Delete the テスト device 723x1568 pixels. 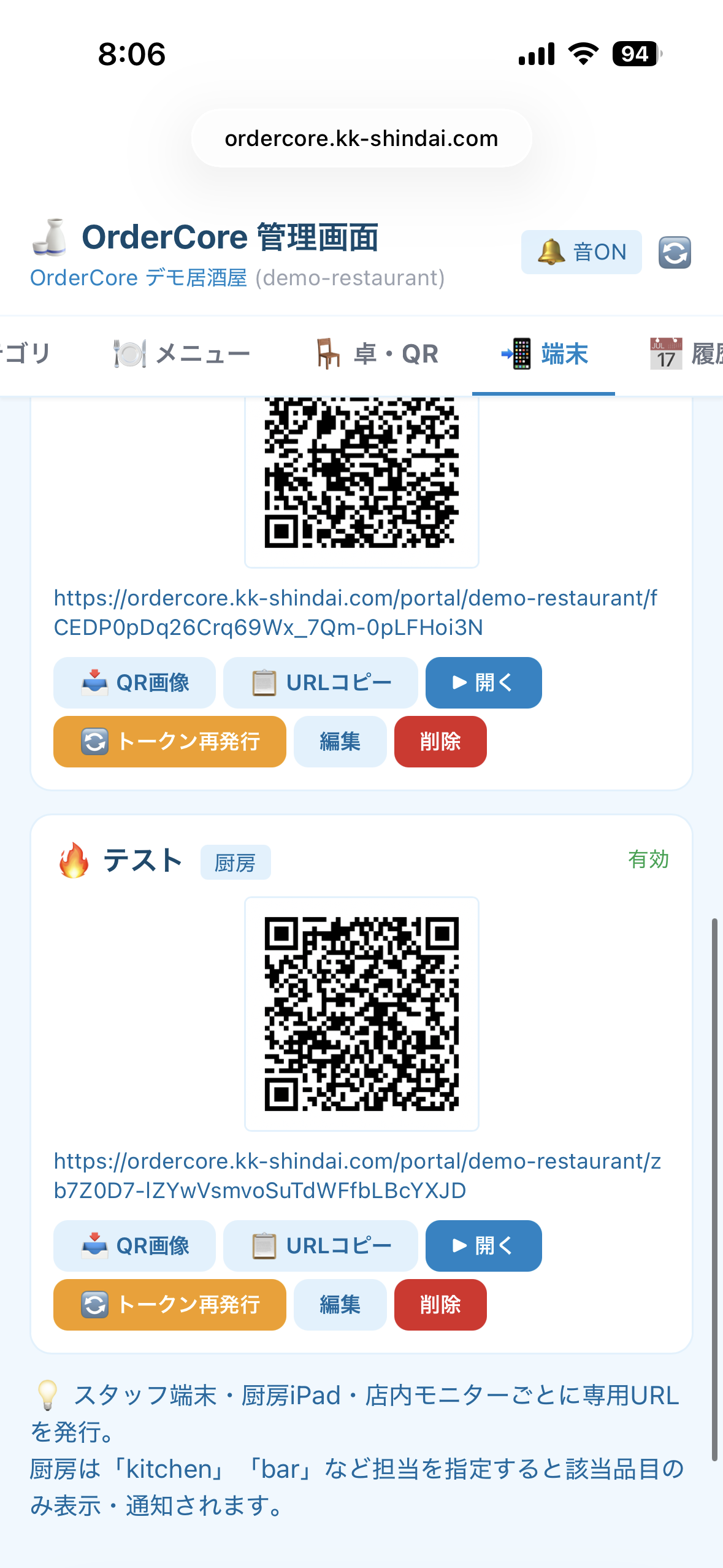[440, 1305]
